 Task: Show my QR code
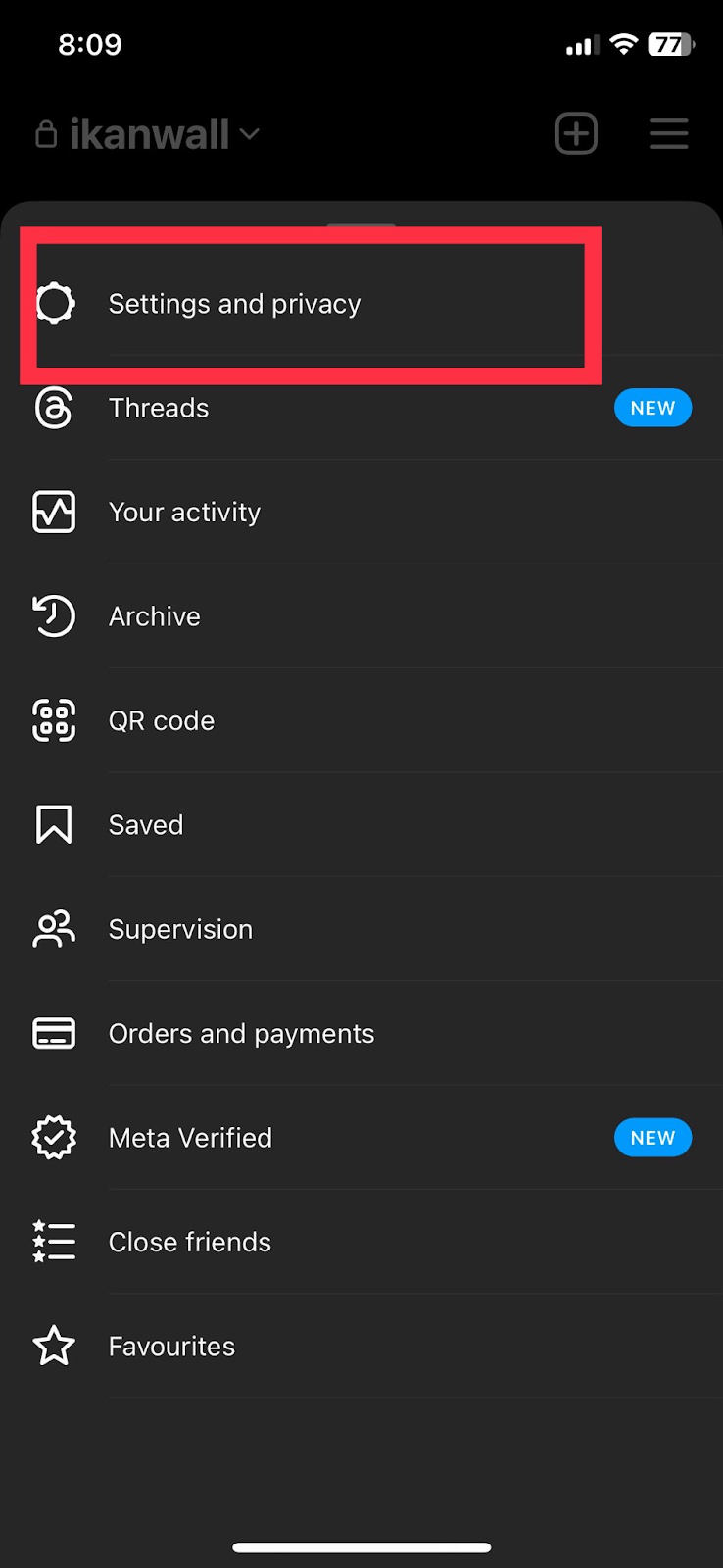(162, 721)
